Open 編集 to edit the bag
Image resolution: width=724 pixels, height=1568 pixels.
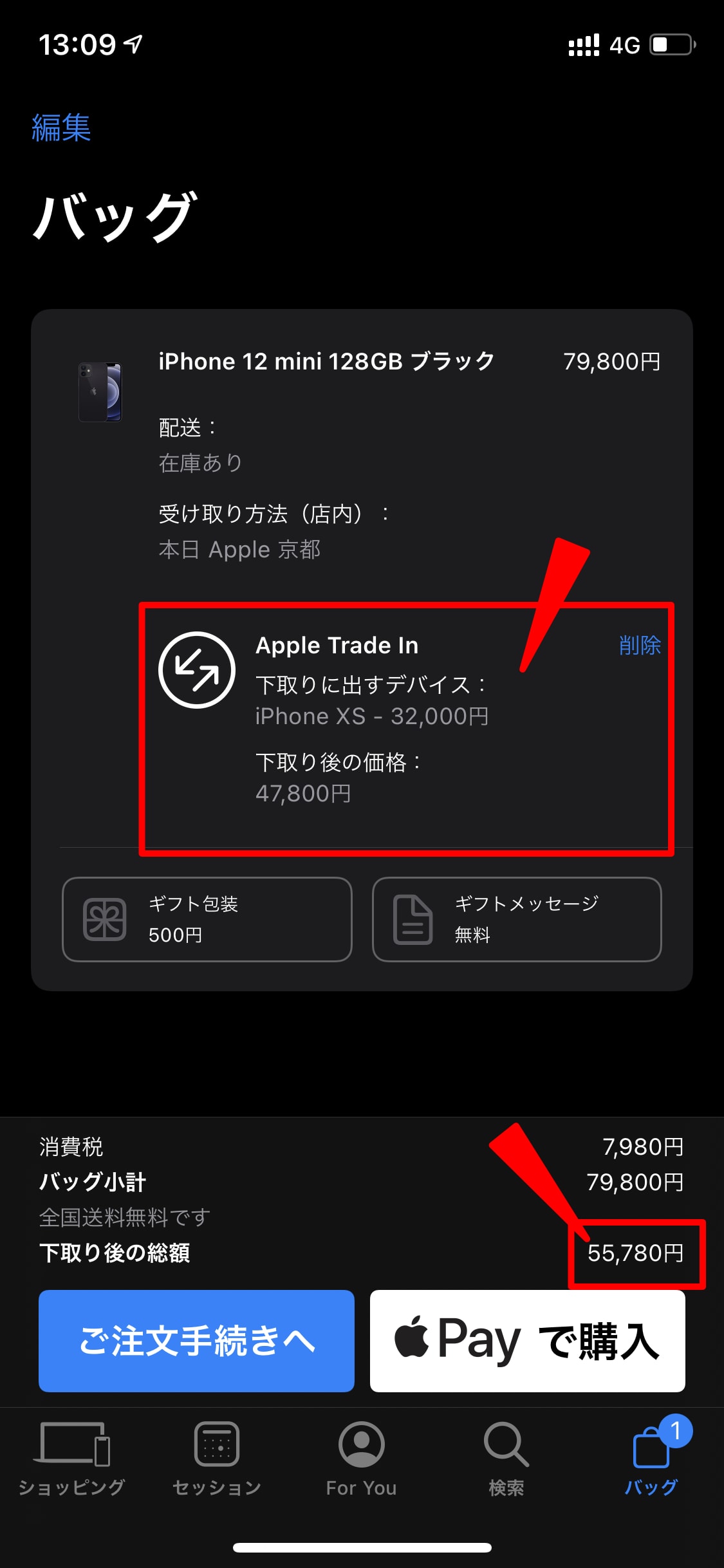tap(60, 129)
